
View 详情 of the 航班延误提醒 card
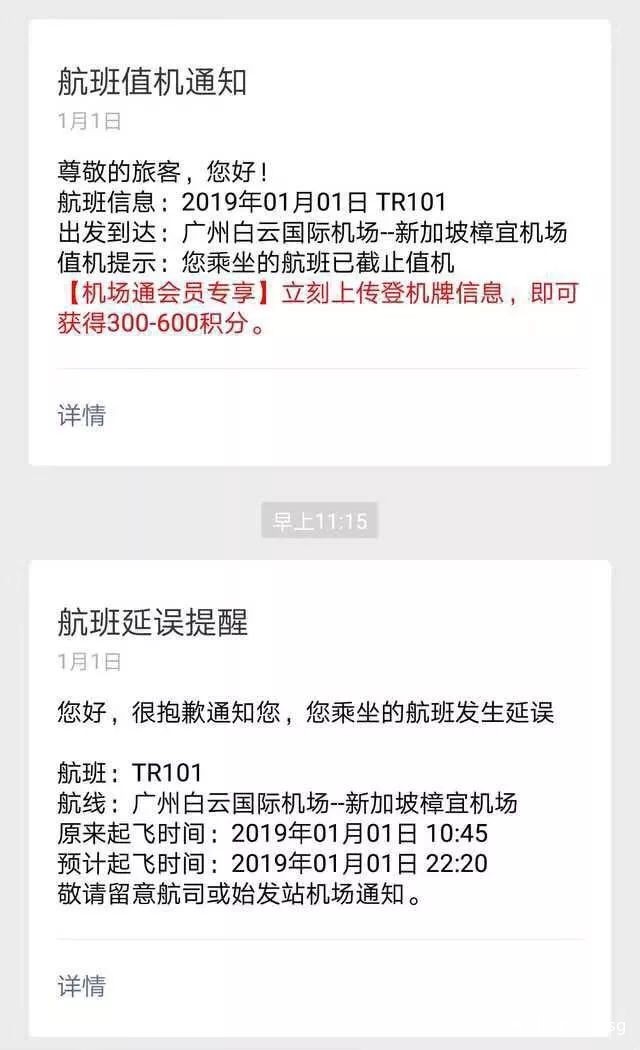point(82,986)
